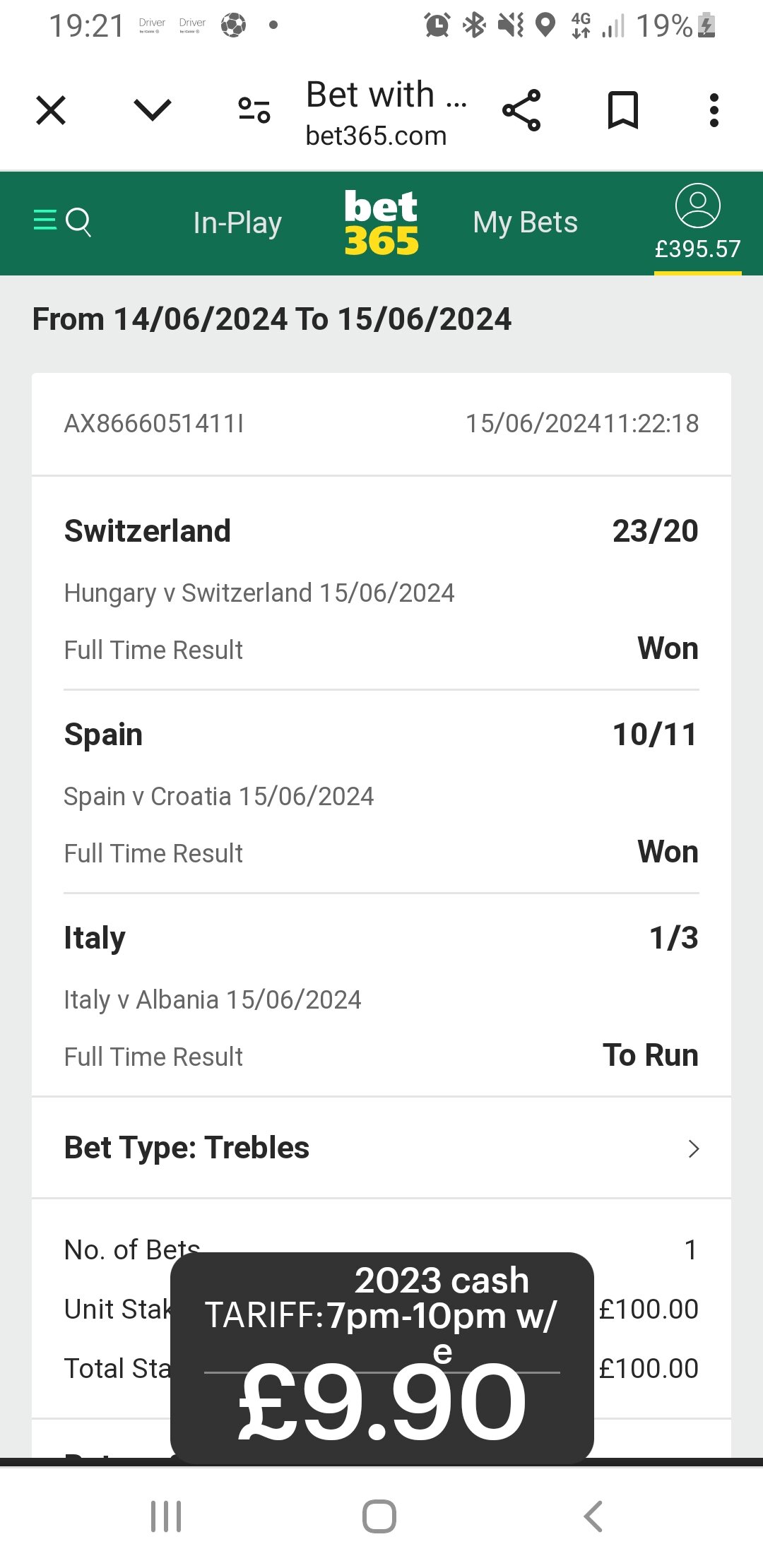Open site settings icon beside bet365.com
Image resolution: width=763 pixels, height=1568 pixels.
(x=254, y=110)
